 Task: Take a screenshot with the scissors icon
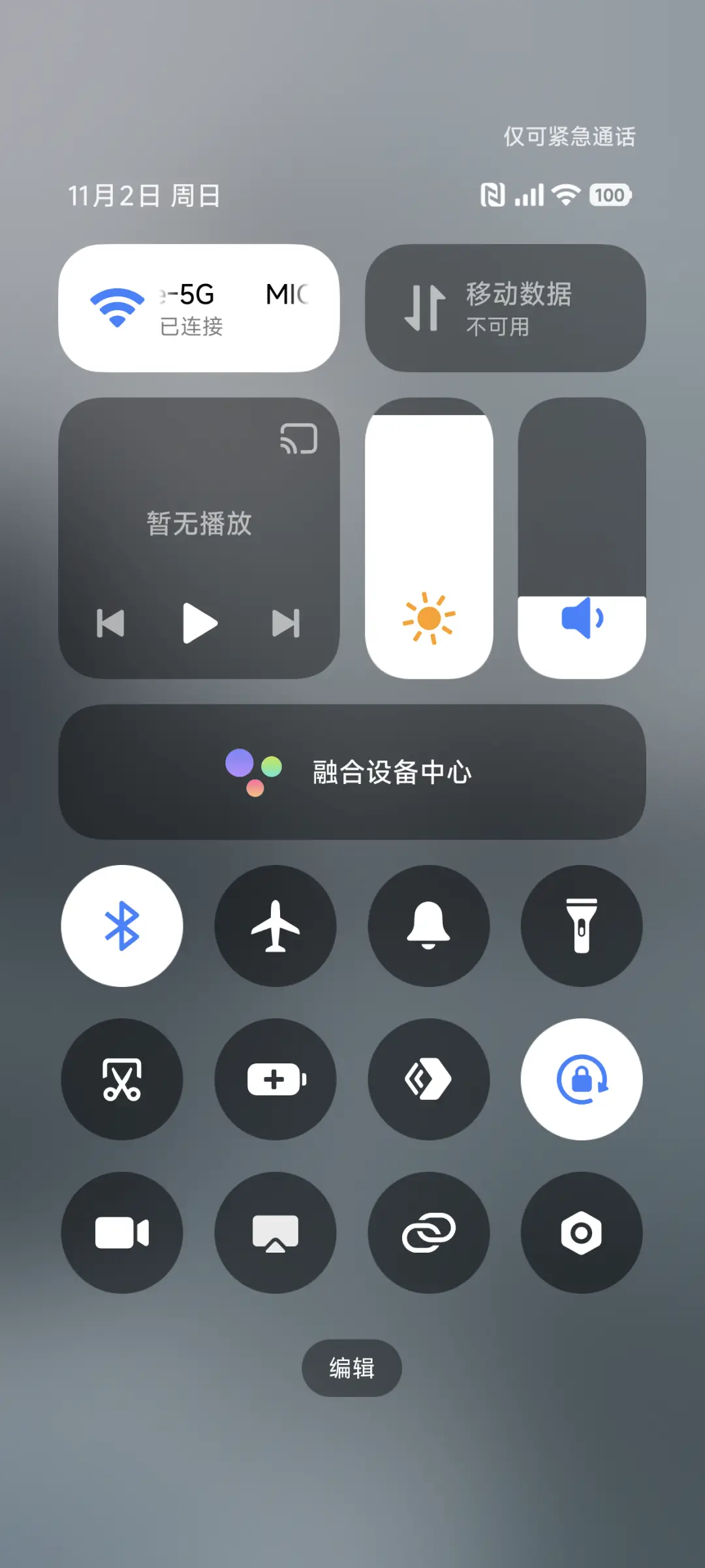(122, 1080)
